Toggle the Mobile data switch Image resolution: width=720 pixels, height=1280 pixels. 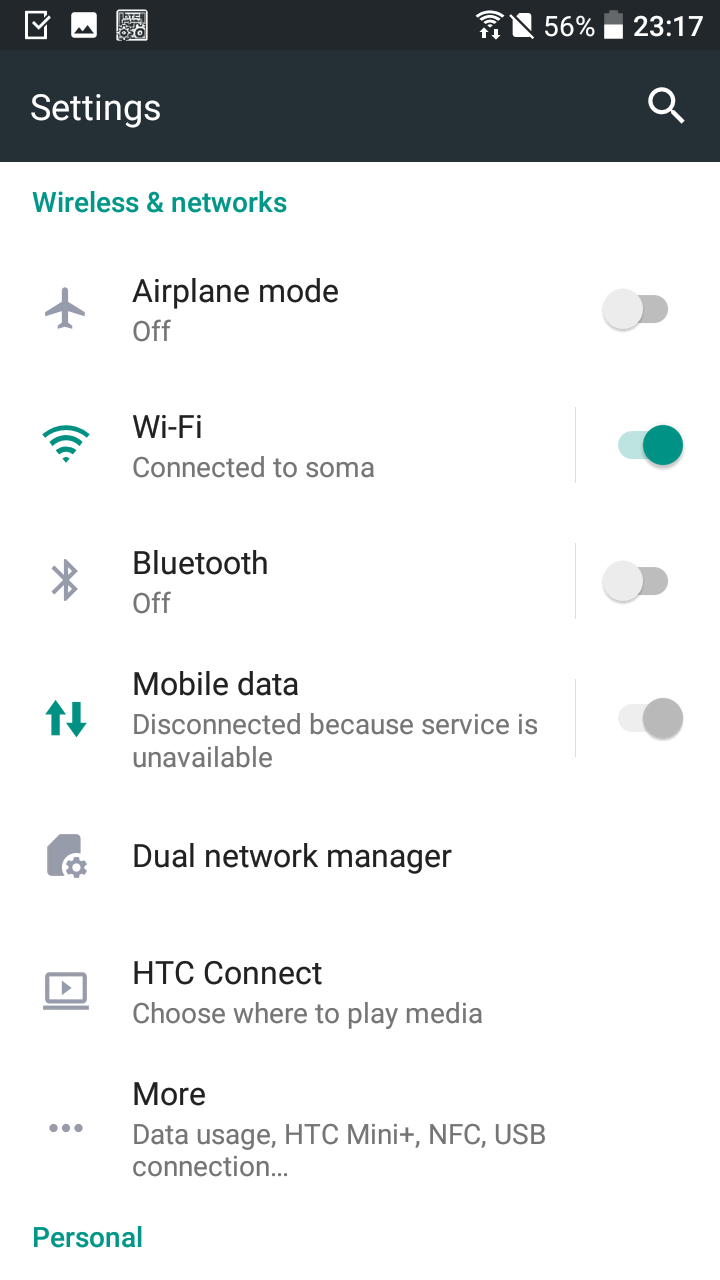click(650, 718)
